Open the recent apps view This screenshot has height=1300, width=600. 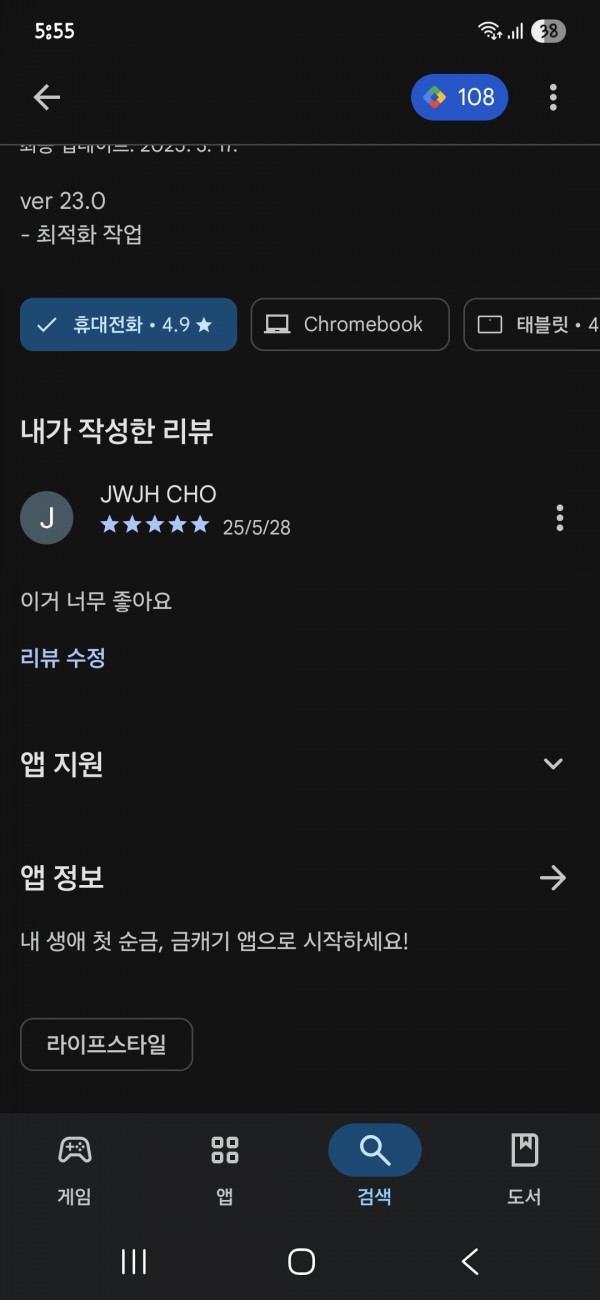point(134,1262)
